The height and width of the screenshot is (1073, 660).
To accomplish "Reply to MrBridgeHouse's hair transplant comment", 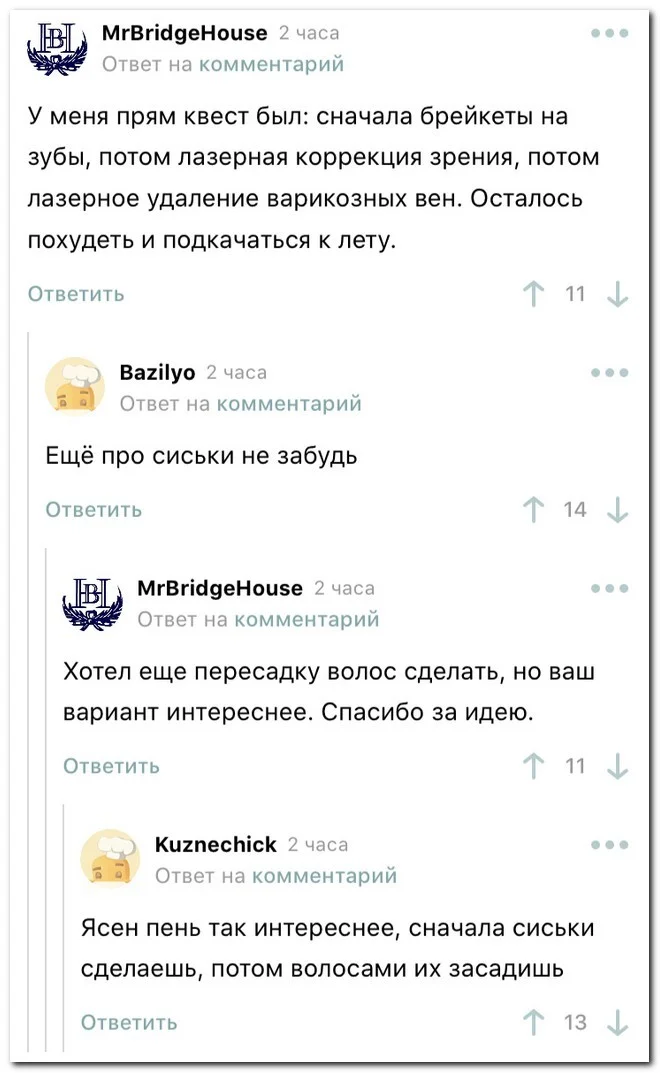I will (x=111, y=766).
